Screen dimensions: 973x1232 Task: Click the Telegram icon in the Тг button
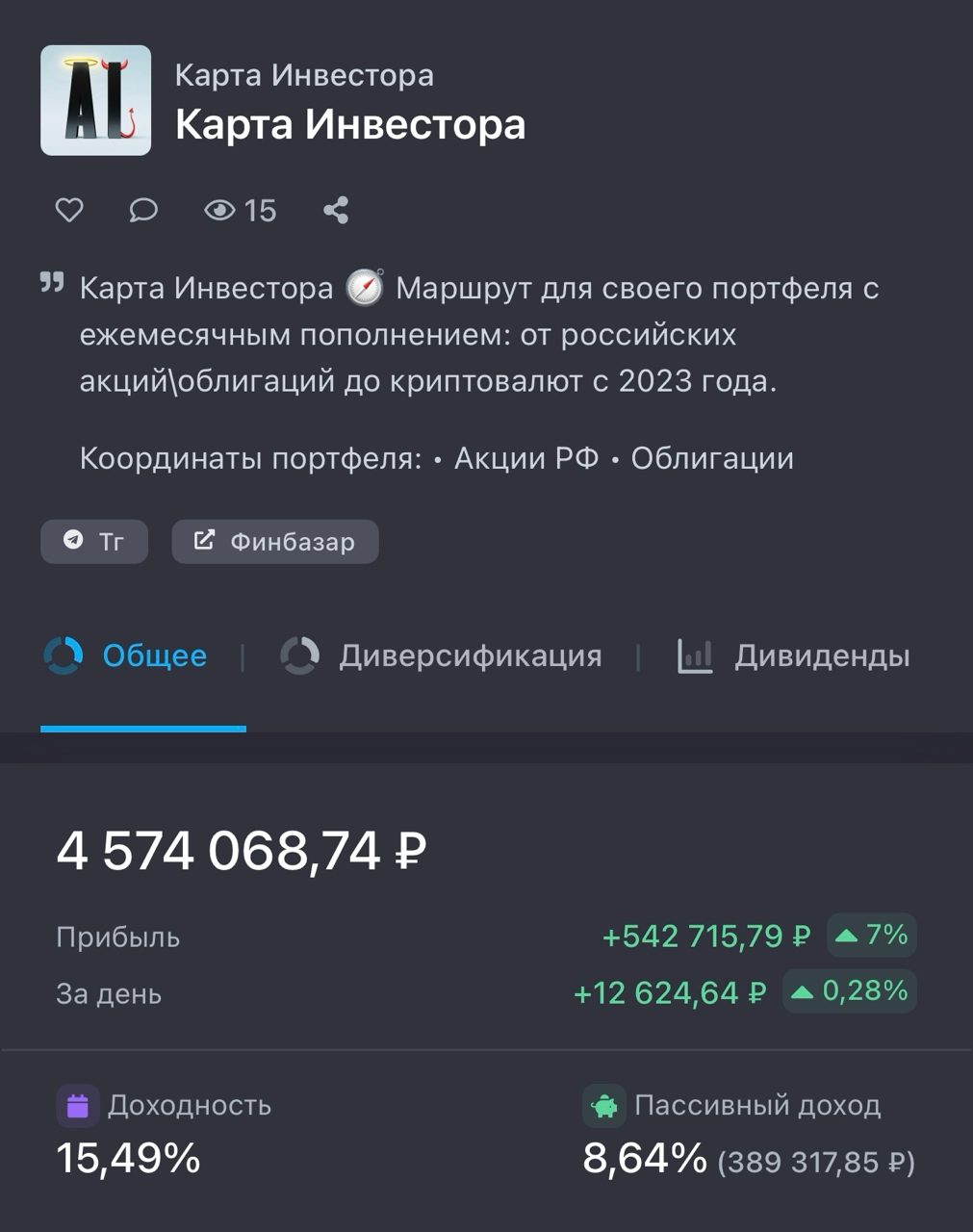(72, 541)
